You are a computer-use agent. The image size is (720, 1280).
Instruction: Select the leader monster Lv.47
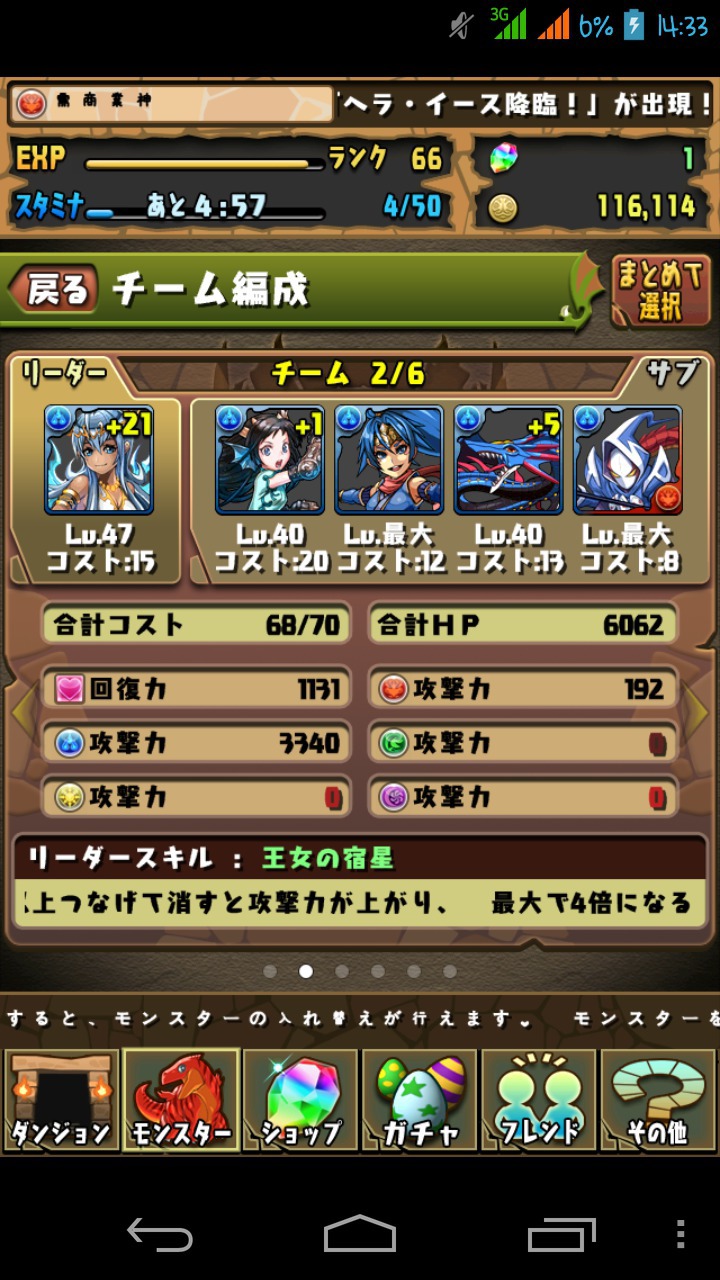pyautogui.click(x=98, y=460)
